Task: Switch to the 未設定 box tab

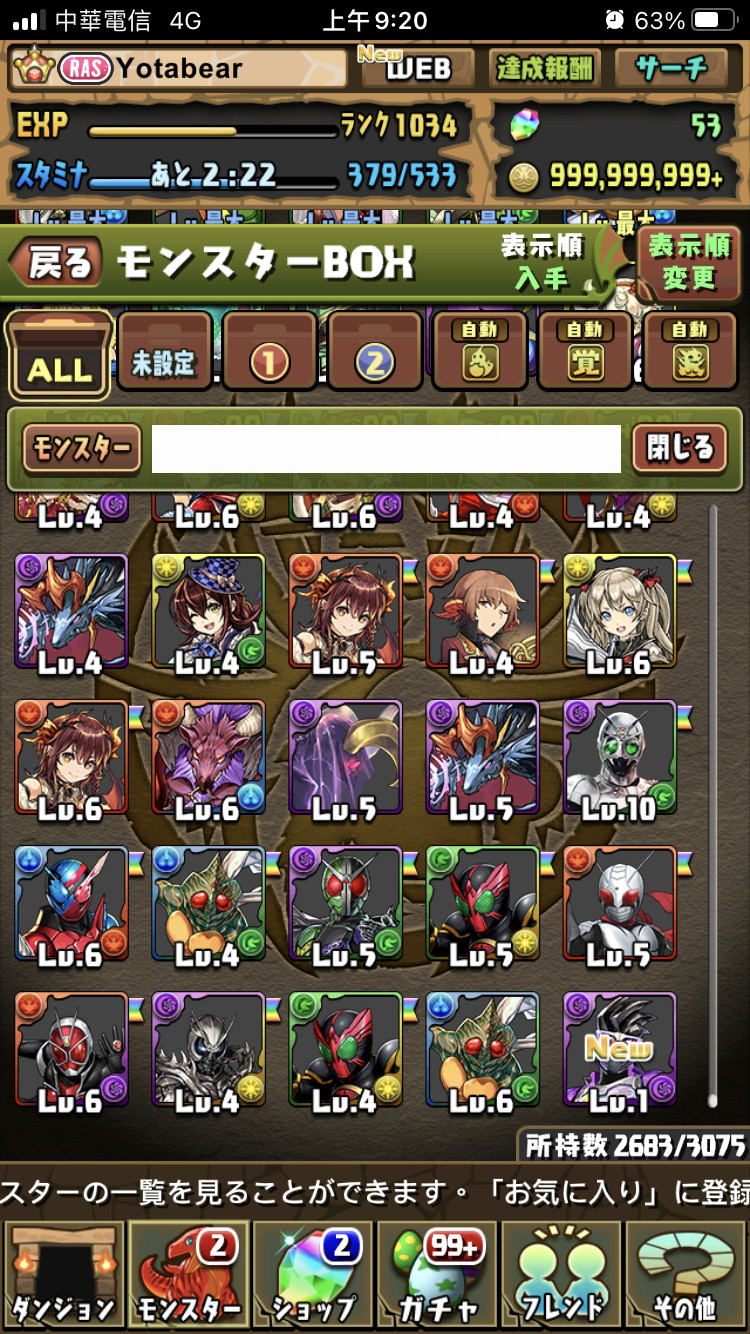Action: point(164,352)
